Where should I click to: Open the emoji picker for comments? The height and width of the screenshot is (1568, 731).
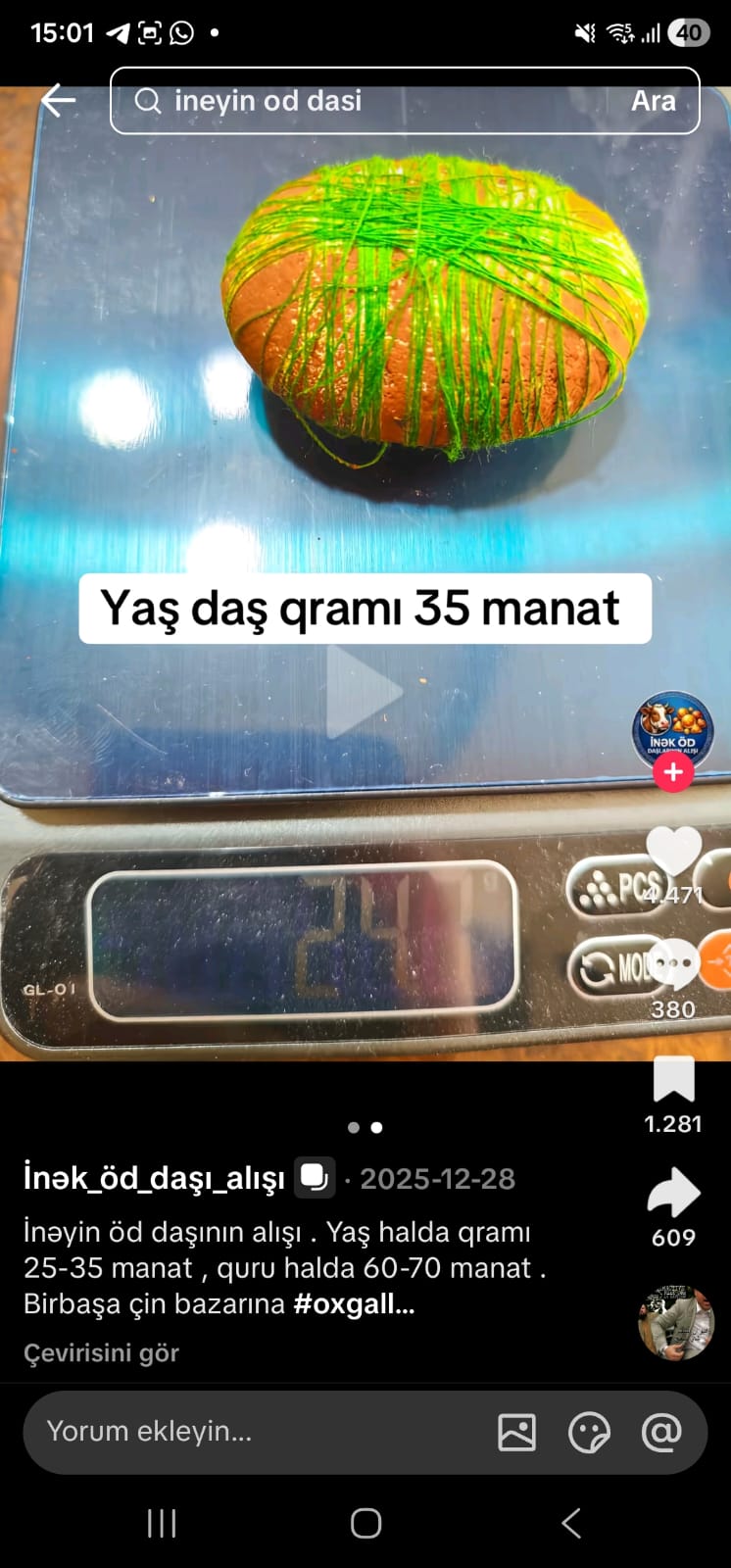589,1432
